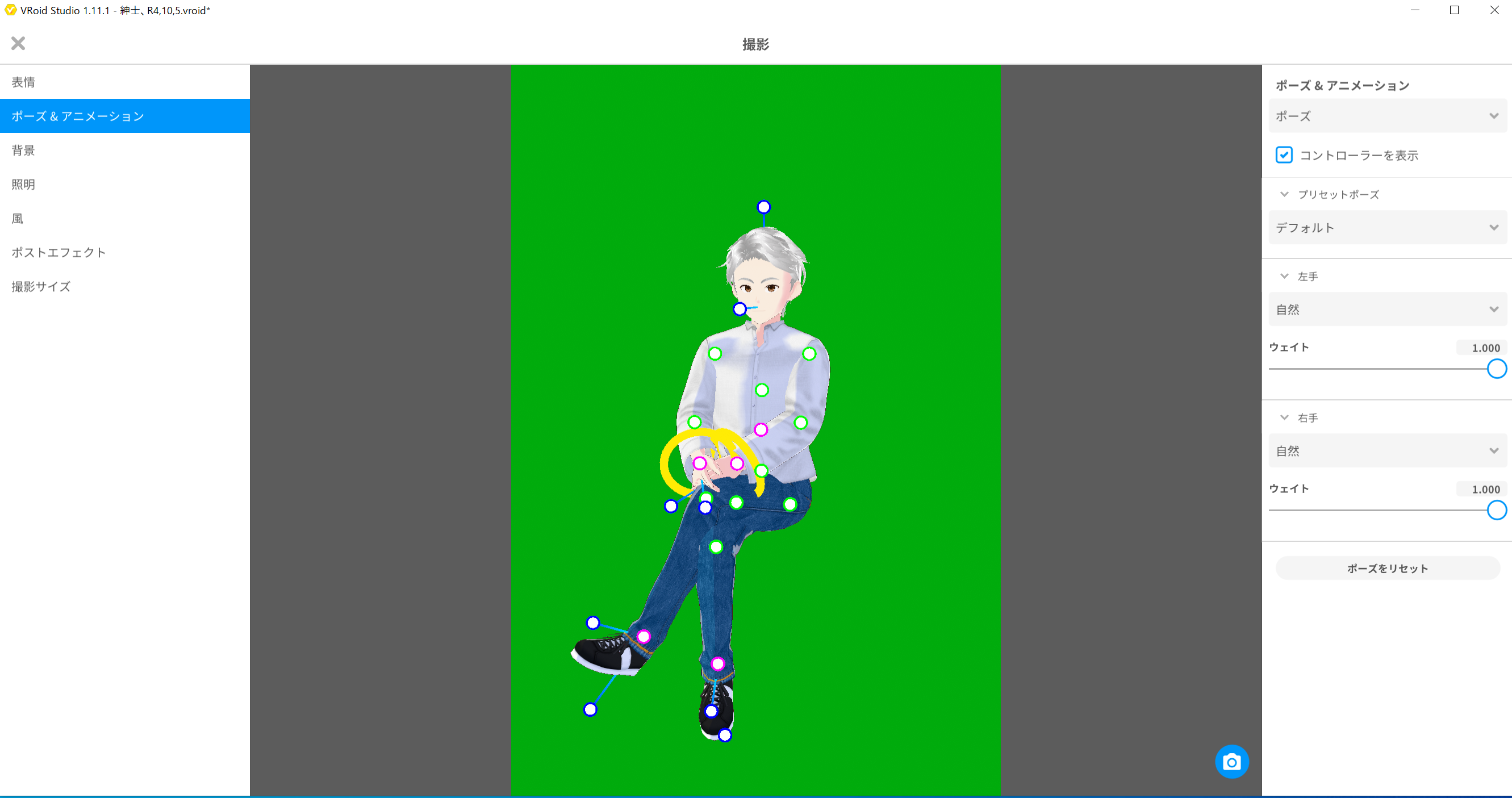Viewport: 1512px width, 798px height.
Task: Close the 撮影 screen with the X
Action: click(x=18, y=43)
